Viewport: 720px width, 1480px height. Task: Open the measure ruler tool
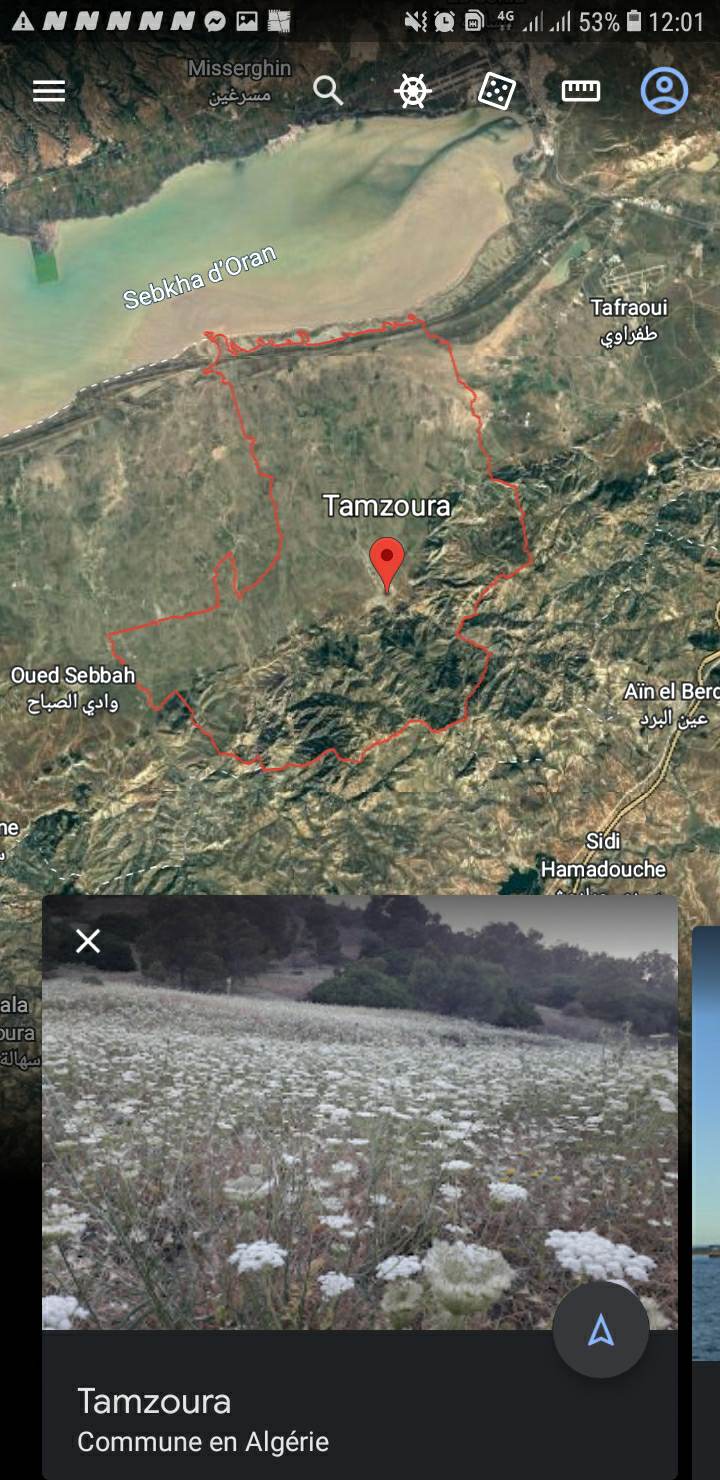coord(580,92)
